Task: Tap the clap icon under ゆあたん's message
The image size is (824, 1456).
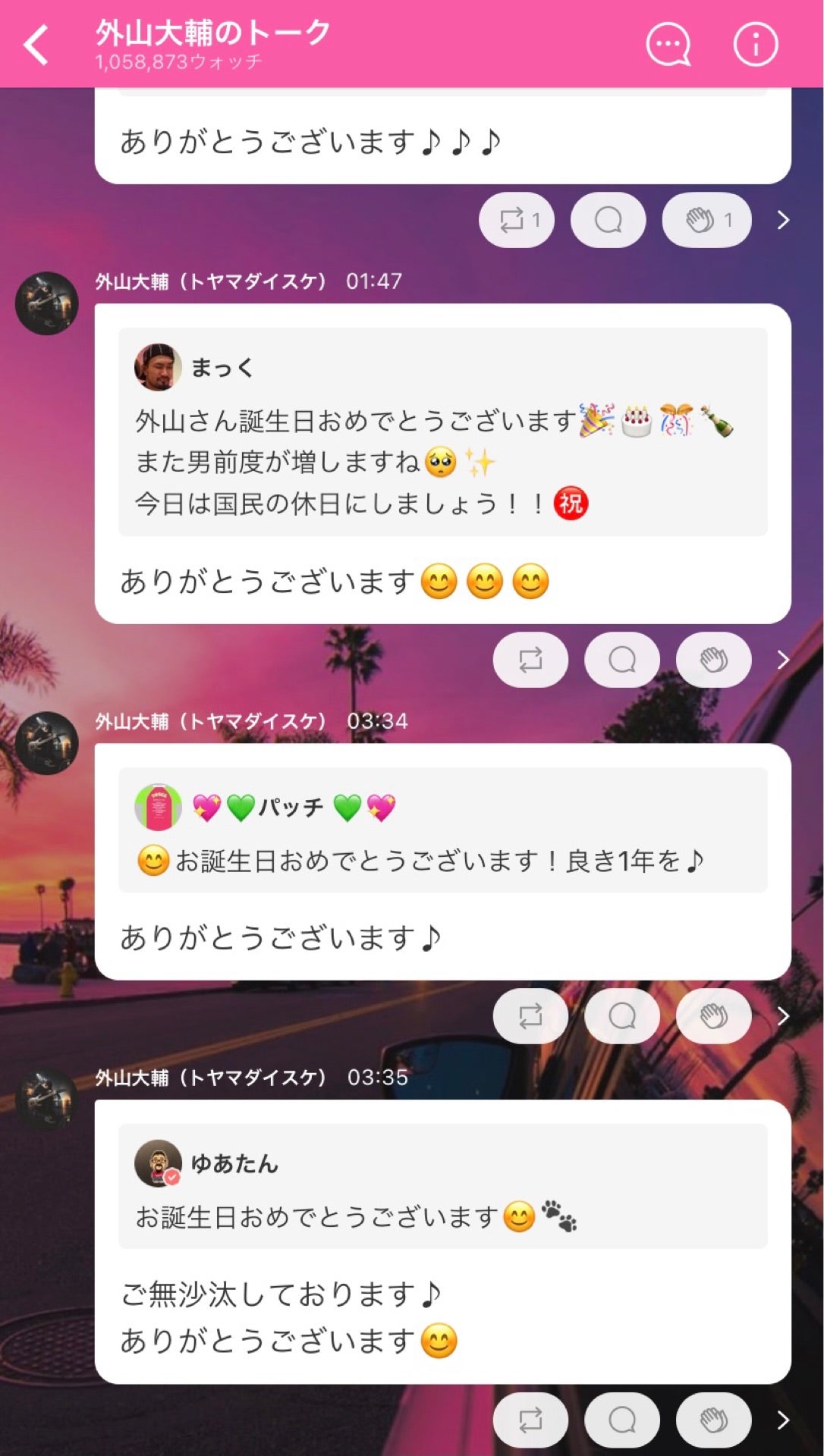Action: [713, 1419]
